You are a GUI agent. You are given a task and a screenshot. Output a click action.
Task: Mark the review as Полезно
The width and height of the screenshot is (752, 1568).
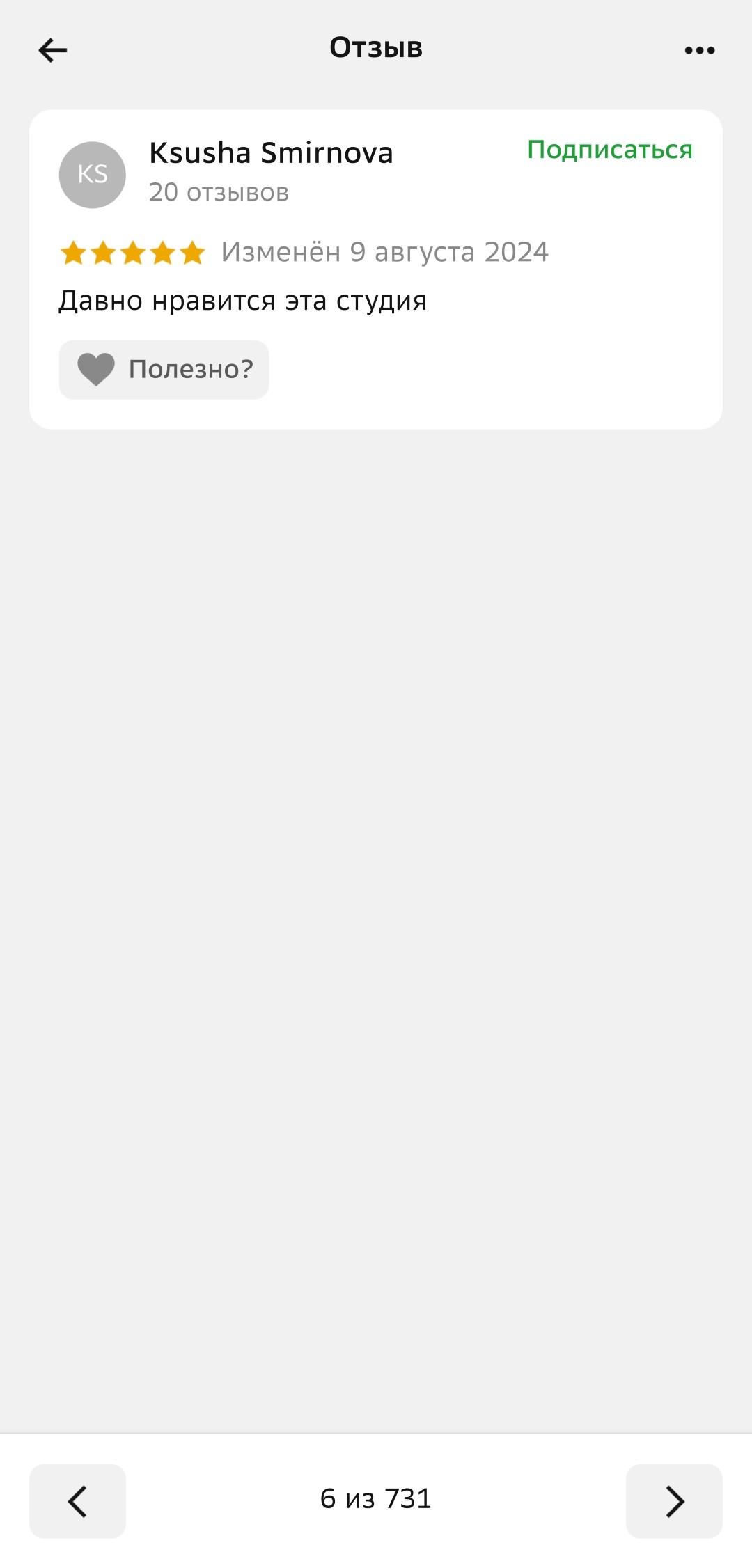[164, 370]
